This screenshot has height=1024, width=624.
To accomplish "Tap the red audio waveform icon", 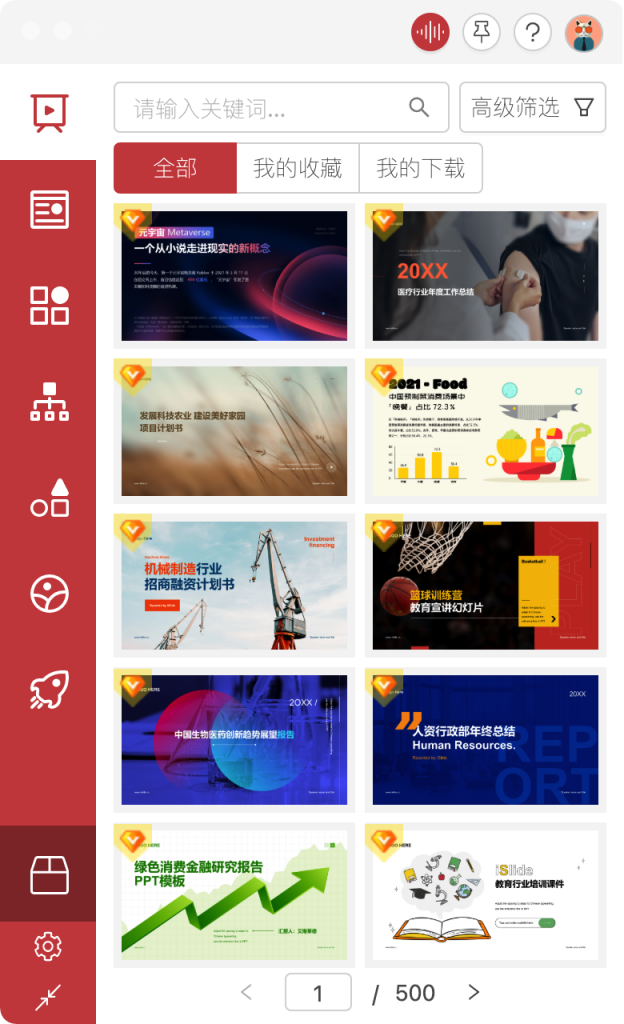I will click(x=430, y=33).
